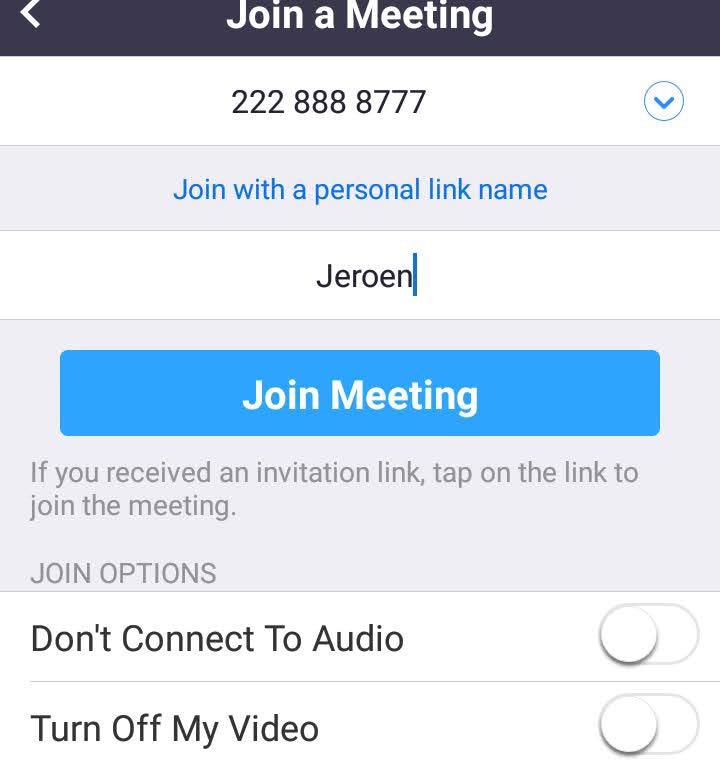Toggle Turn Off My Video switch
This screenshot has height=760, width=720.
click(x=648, y=726)
